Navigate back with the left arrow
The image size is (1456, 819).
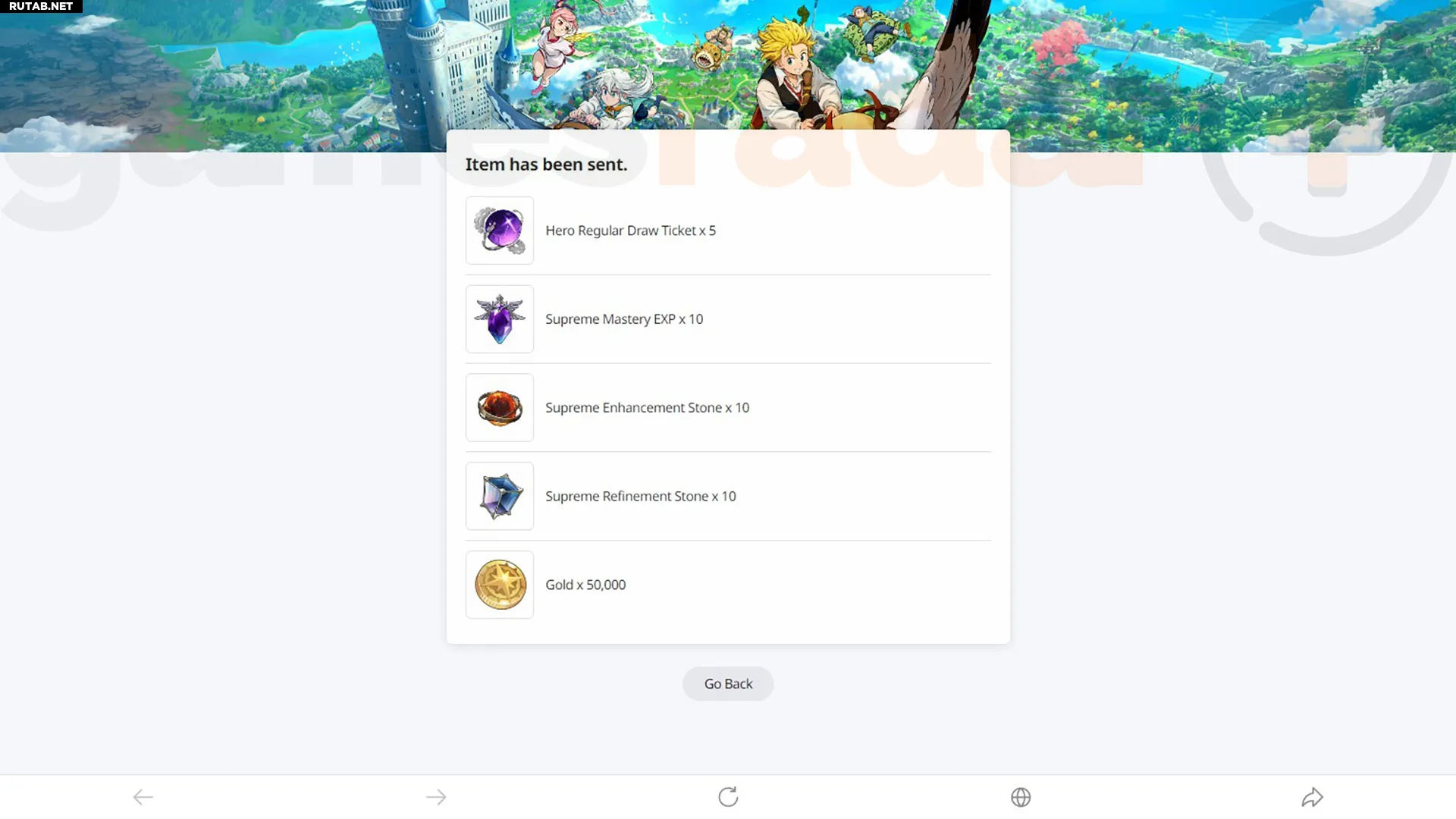click(143, 797)
